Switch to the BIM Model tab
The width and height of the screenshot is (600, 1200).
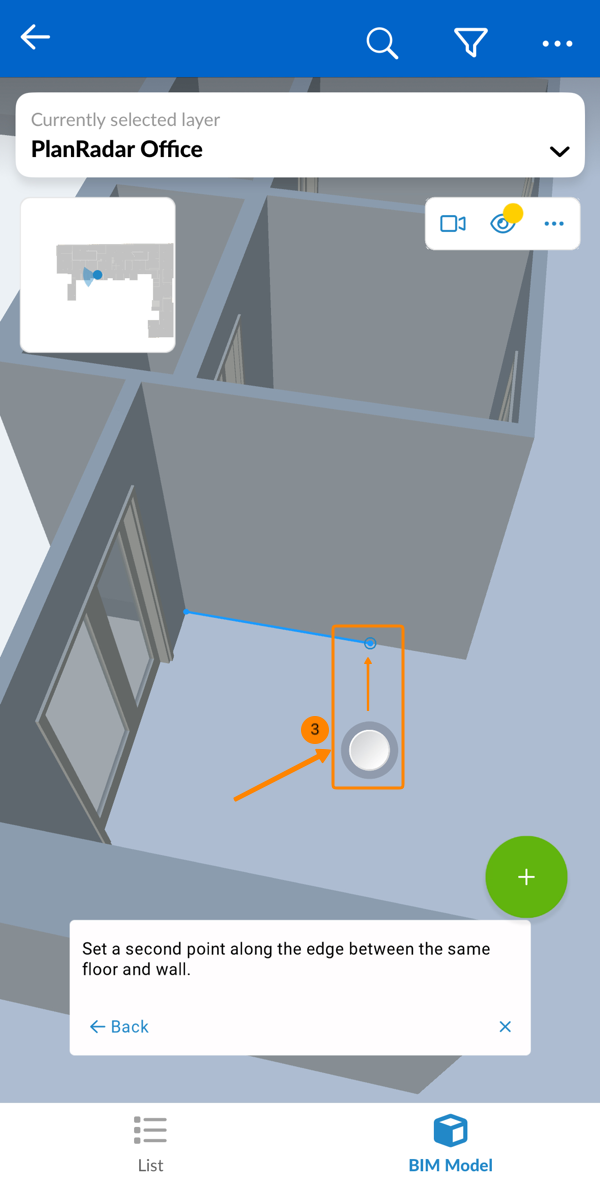tap(450, 1144)
